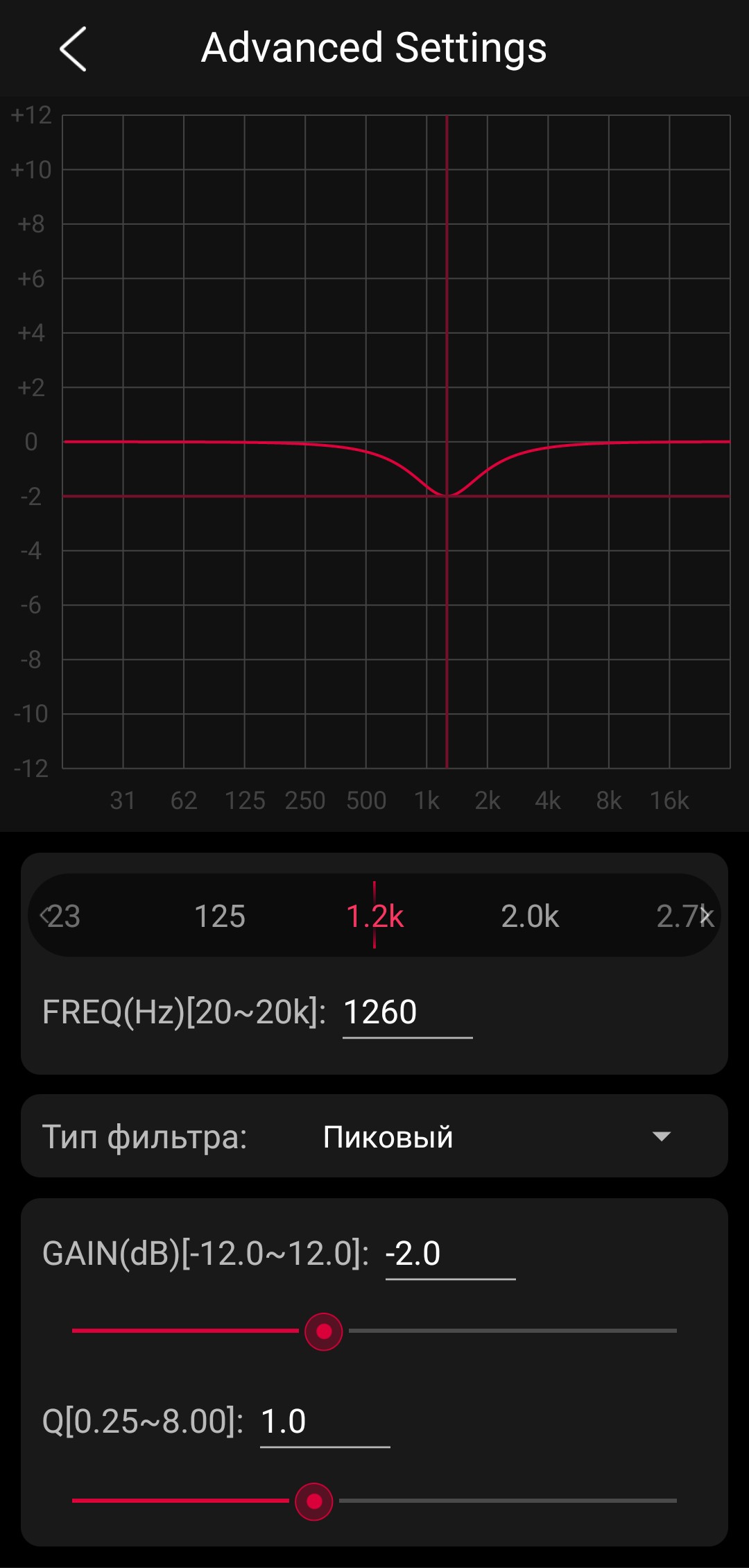Select the 2.0k frequency band

[x=530, y=917]
